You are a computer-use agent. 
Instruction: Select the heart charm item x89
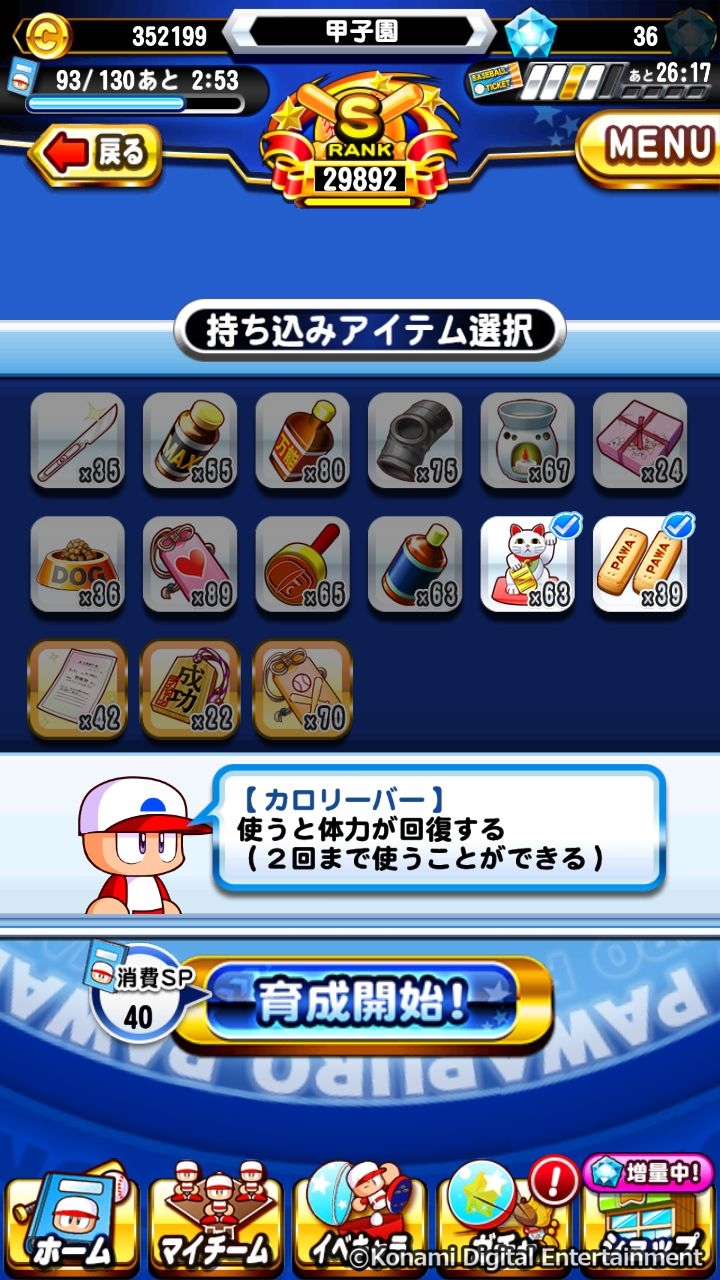(x=190, y=564)
